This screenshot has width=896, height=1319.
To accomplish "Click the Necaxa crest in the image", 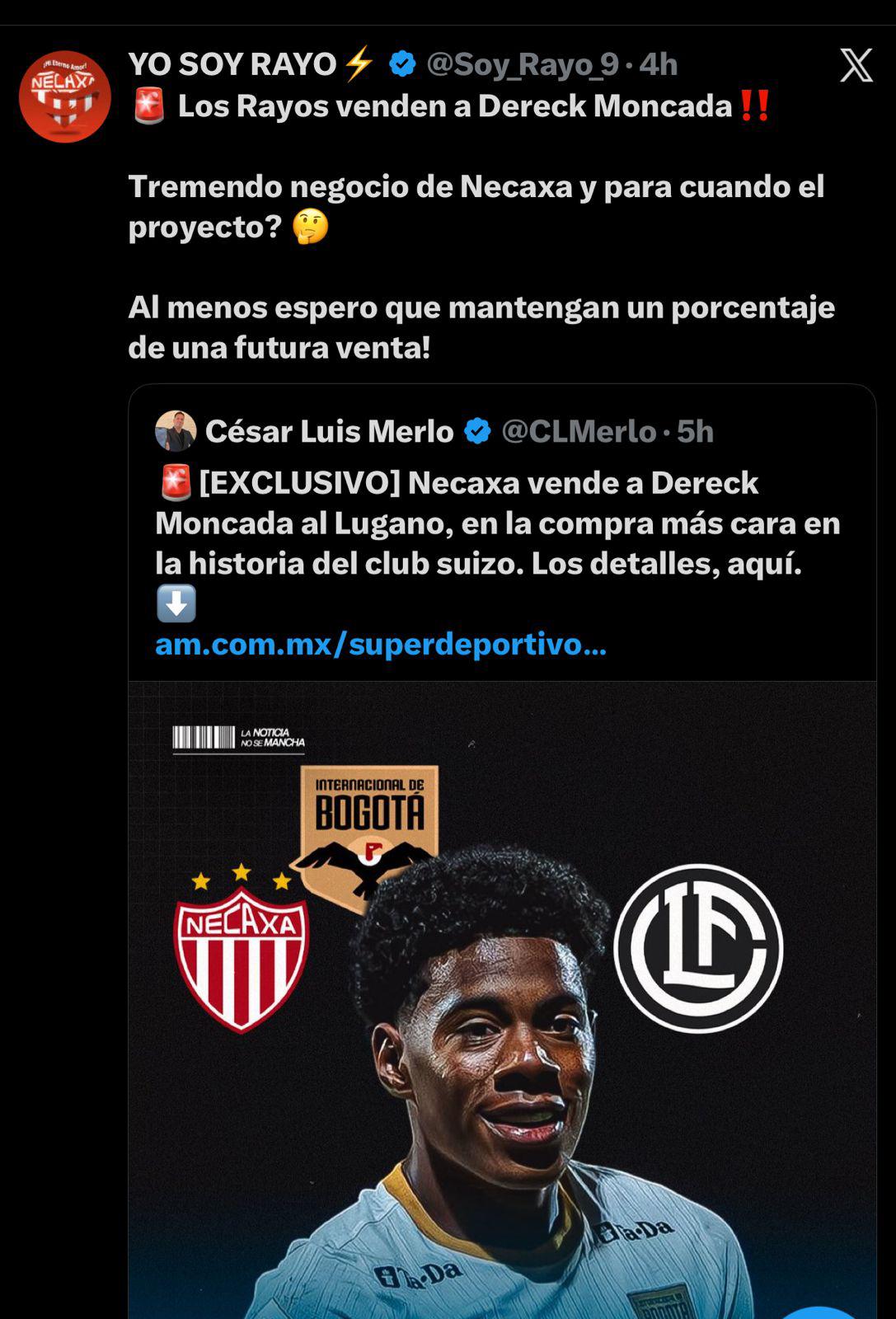I will pyautogui.click(x=243, y=956).
